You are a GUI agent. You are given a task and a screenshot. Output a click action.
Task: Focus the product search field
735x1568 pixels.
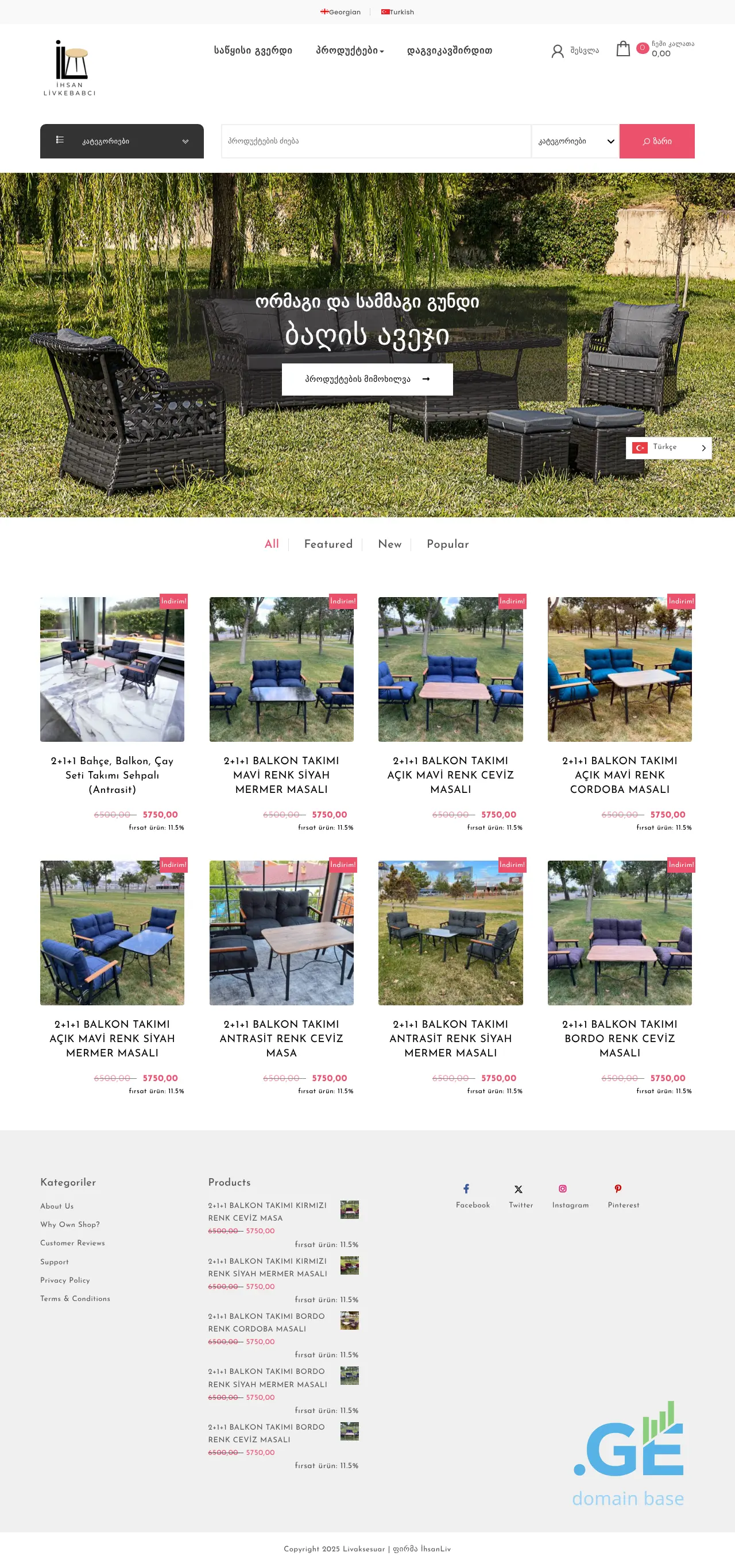click(376, 141)
